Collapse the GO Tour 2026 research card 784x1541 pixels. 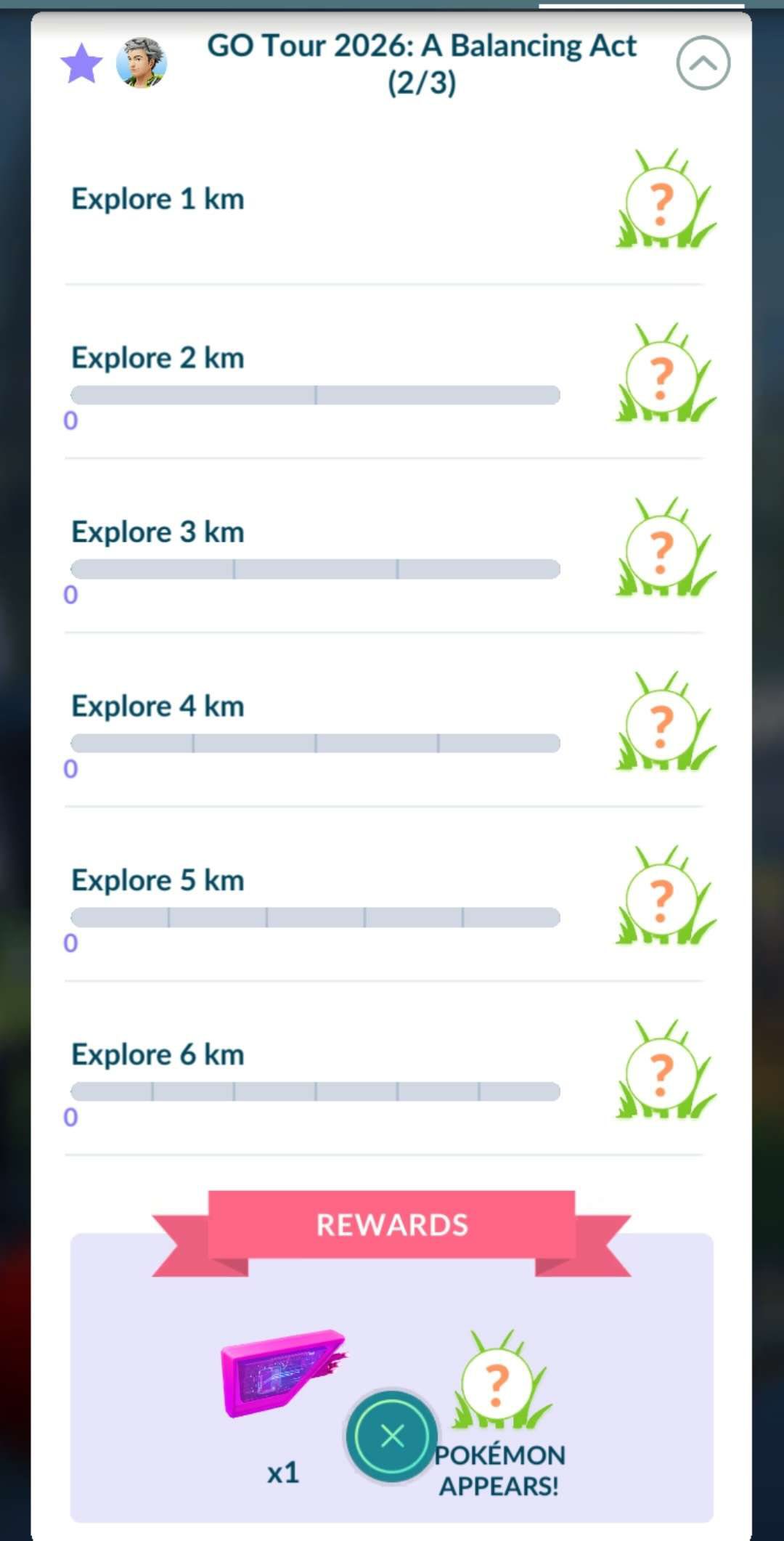(x=703, y=63)
